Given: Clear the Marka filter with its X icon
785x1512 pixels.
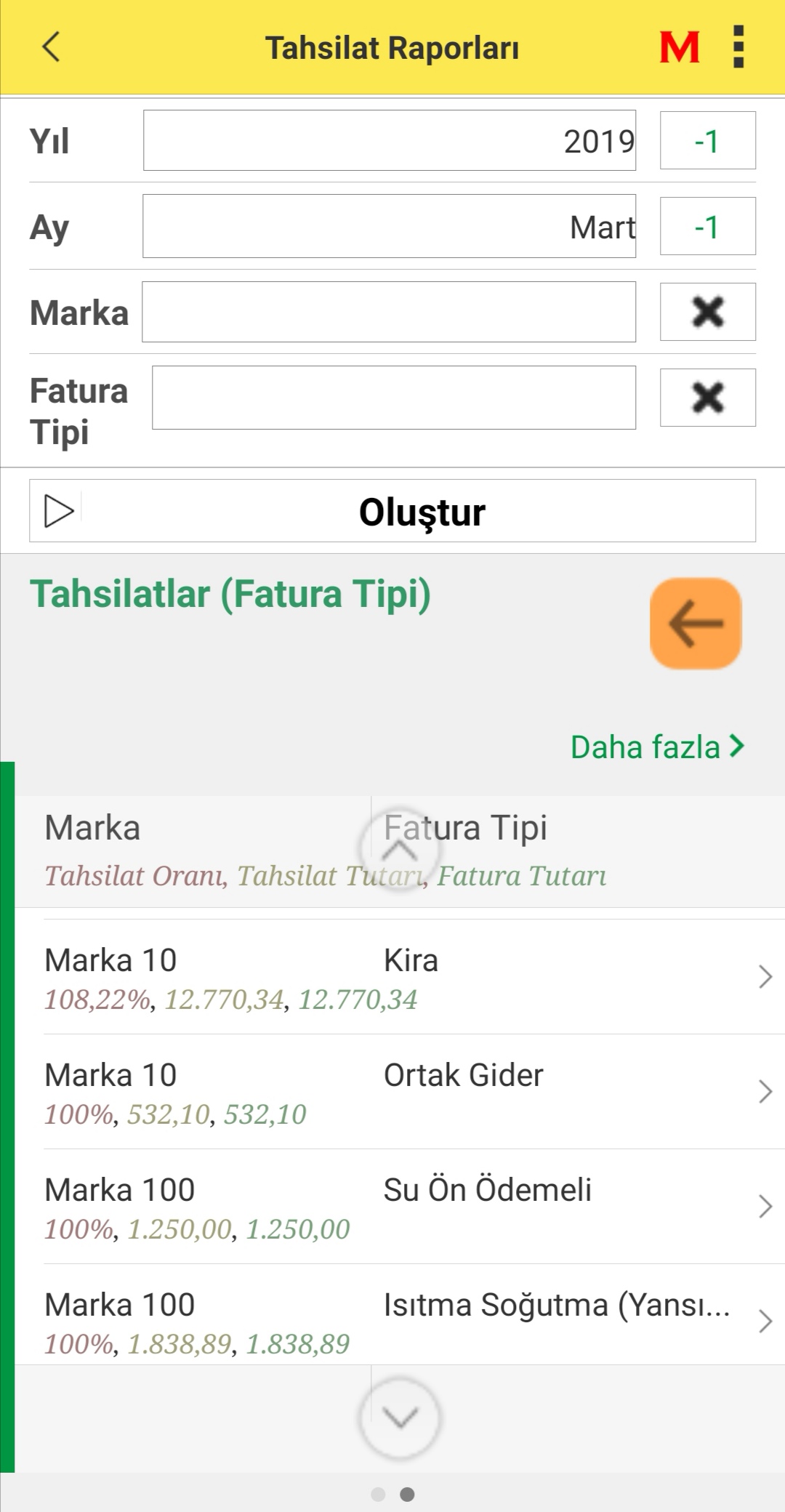Looking at the screenshot, I should (x=706, y=312).
